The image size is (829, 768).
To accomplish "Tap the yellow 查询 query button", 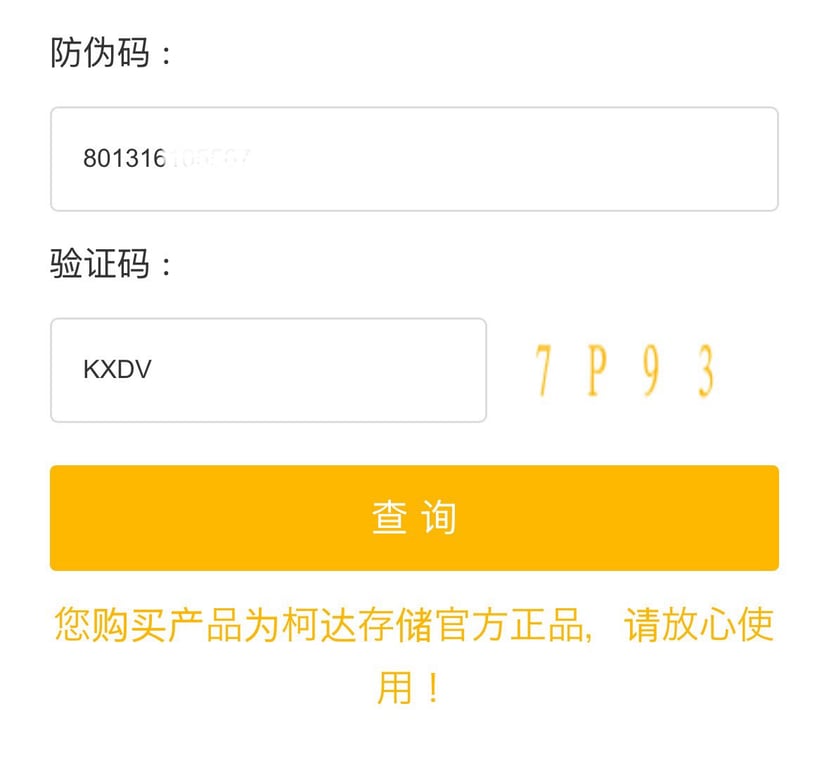I will tap(414, 518).
